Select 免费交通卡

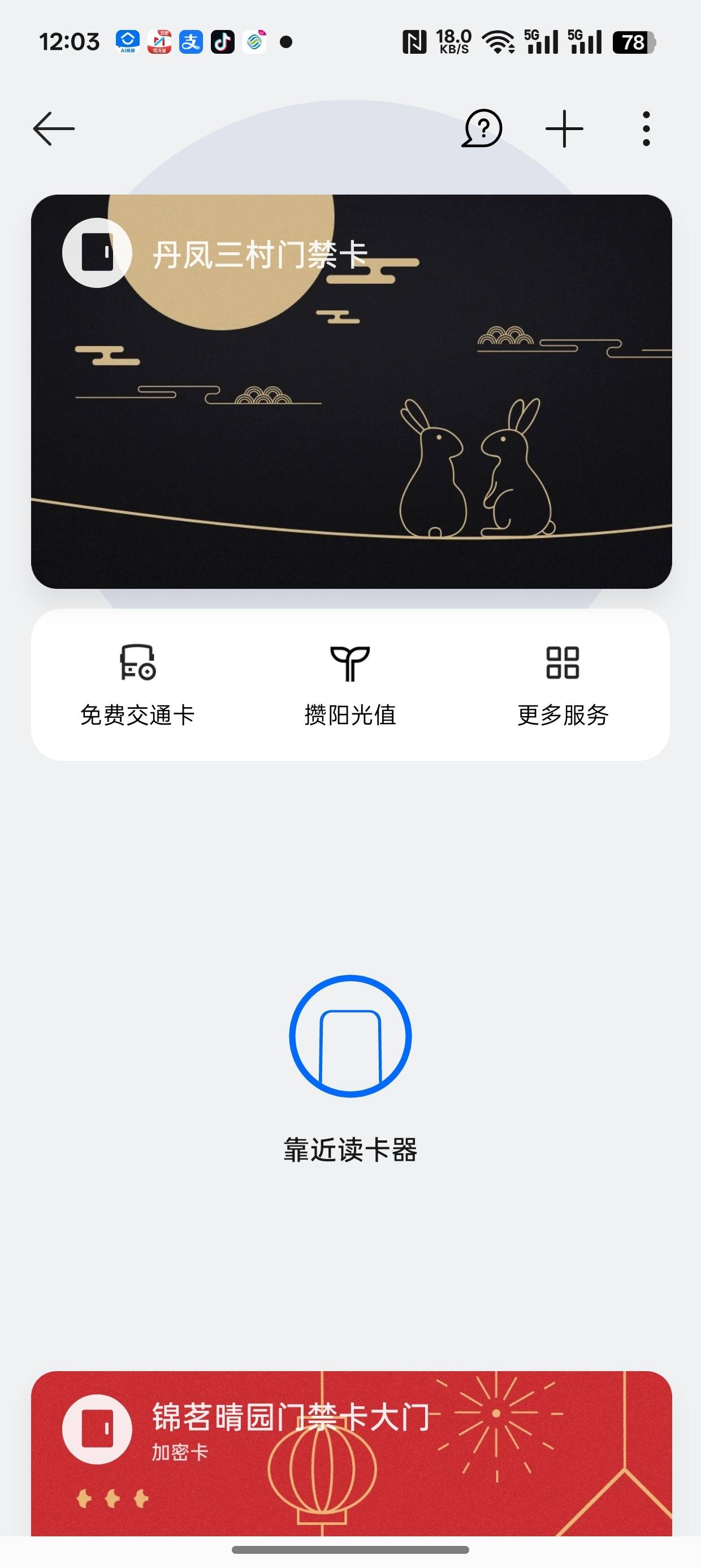tap(137, 686)
